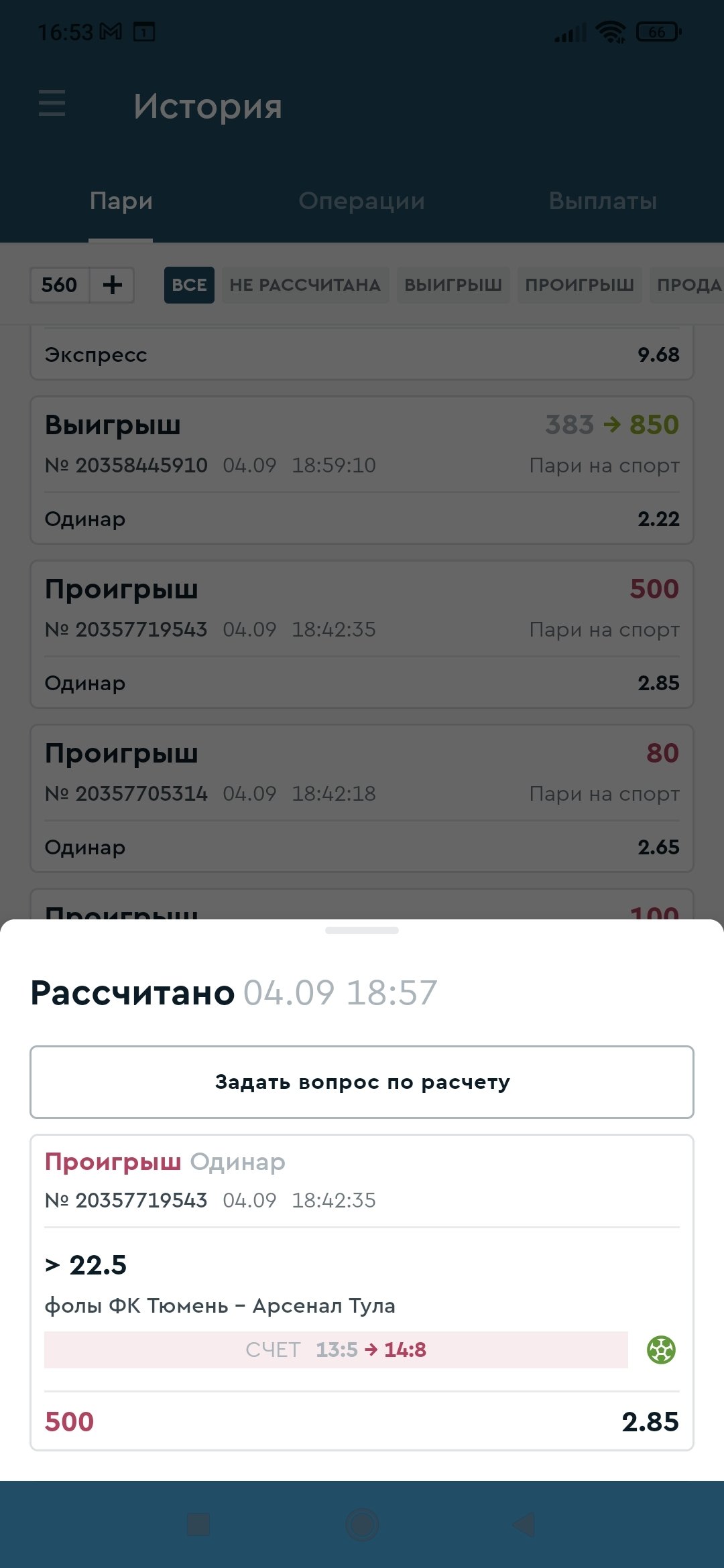Tap the bottom sheet drag handle
This screenshot has width=724, height=1568.
click(x=362, y=930)
